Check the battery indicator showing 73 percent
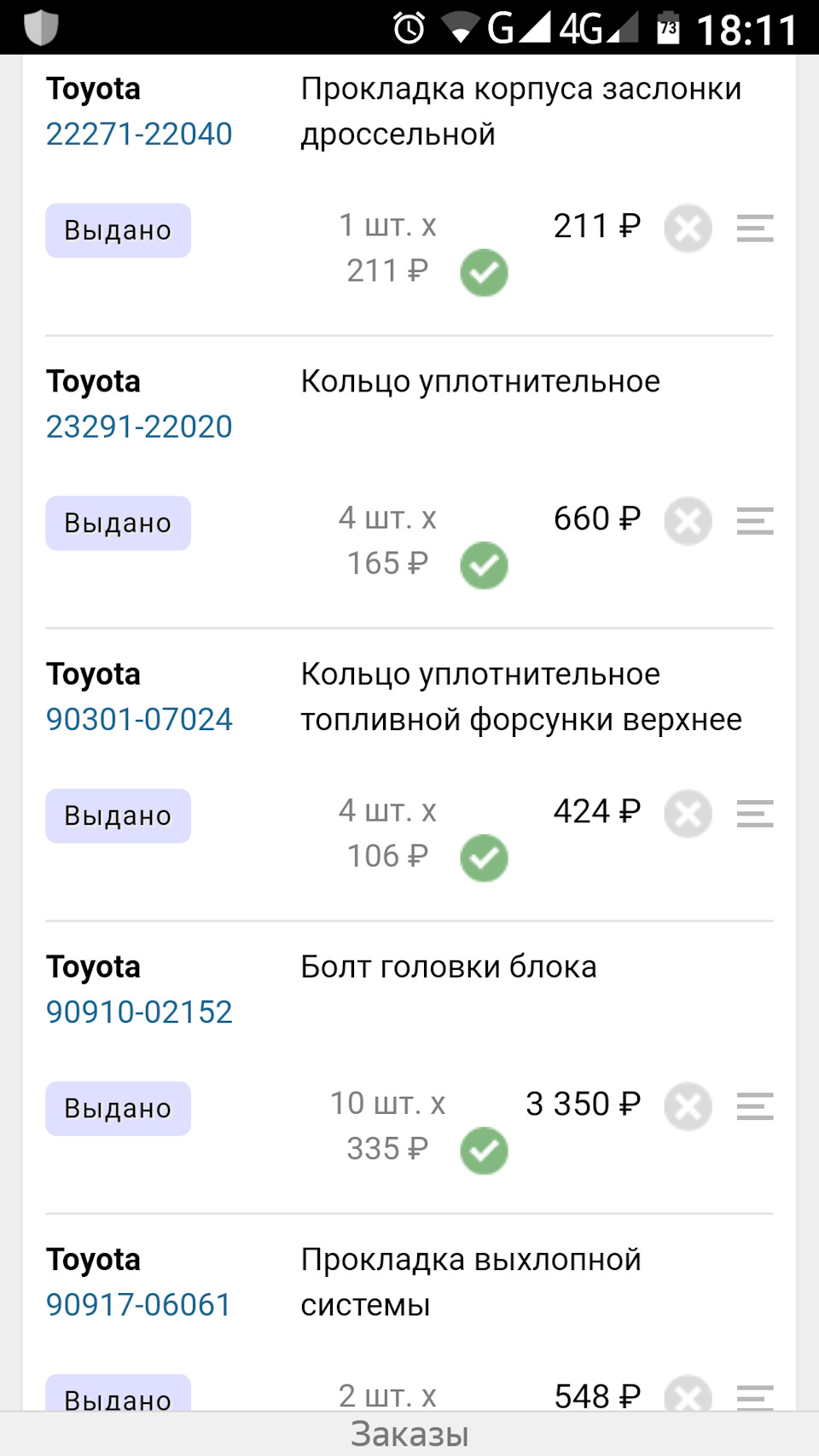The width and height of the screenshot is (819, 1456). [667, 26]
